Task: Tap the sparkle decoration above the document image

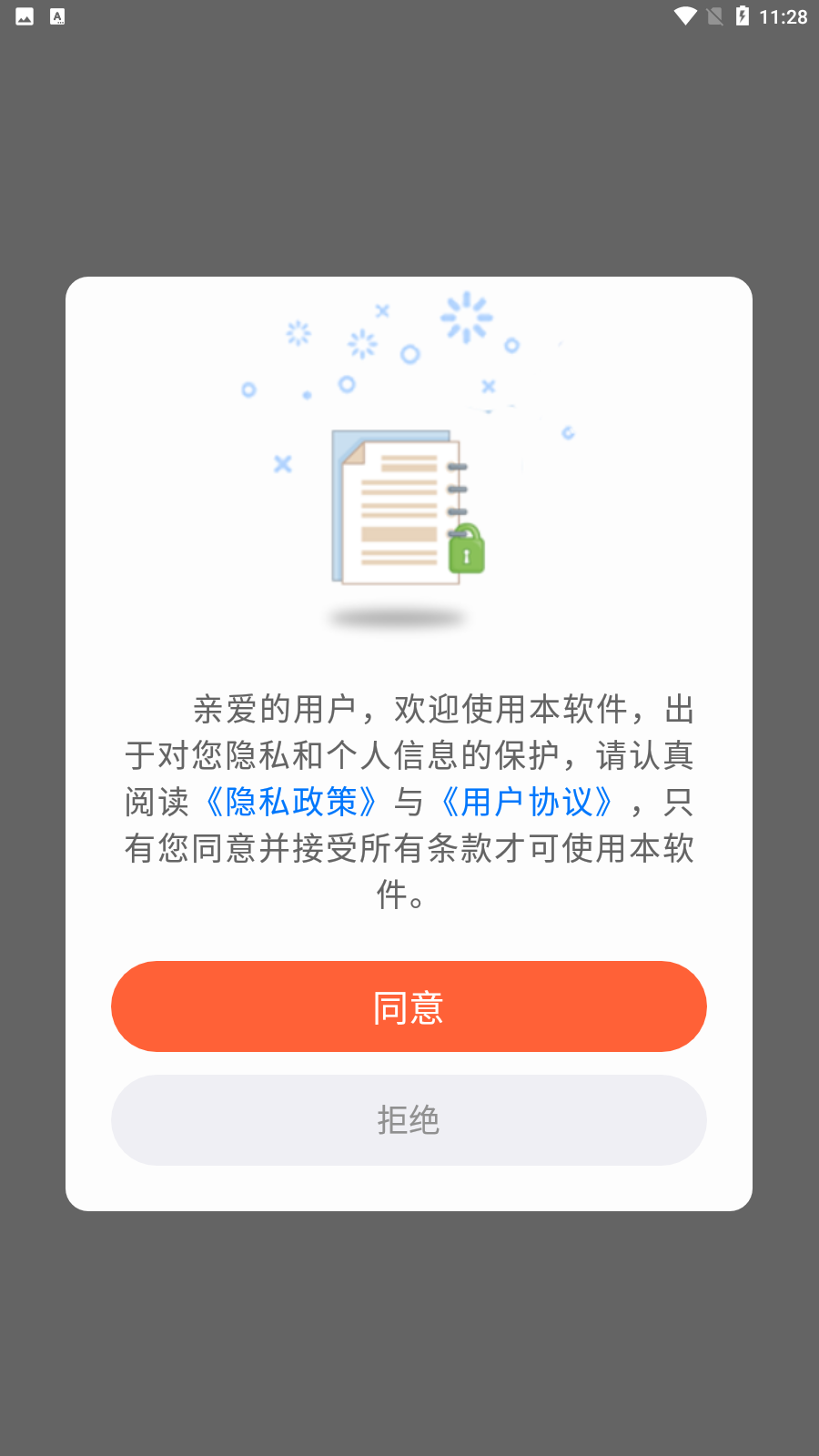Action: point(467,318)
